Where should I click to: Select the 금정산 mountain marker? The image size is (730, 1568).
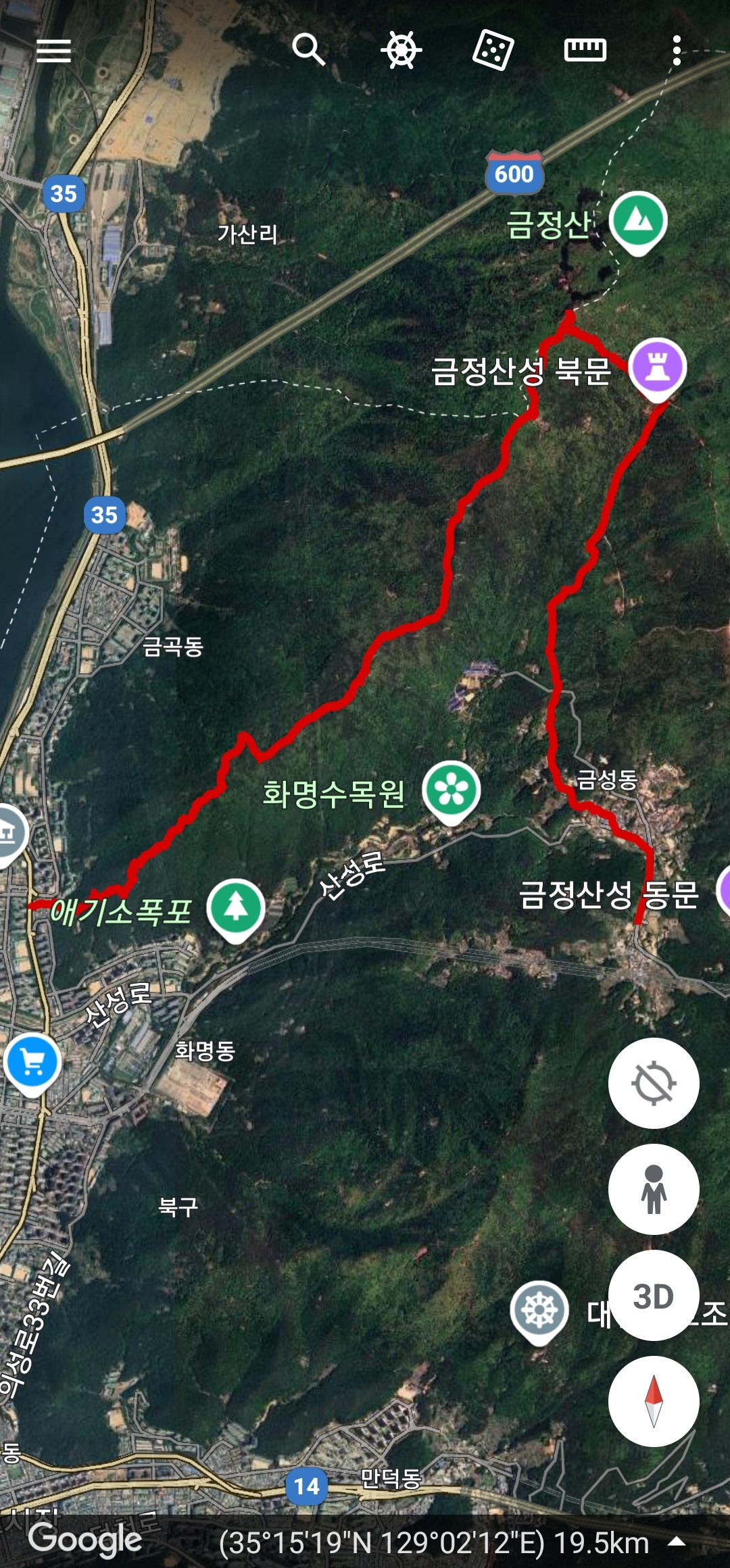[637, 222]
